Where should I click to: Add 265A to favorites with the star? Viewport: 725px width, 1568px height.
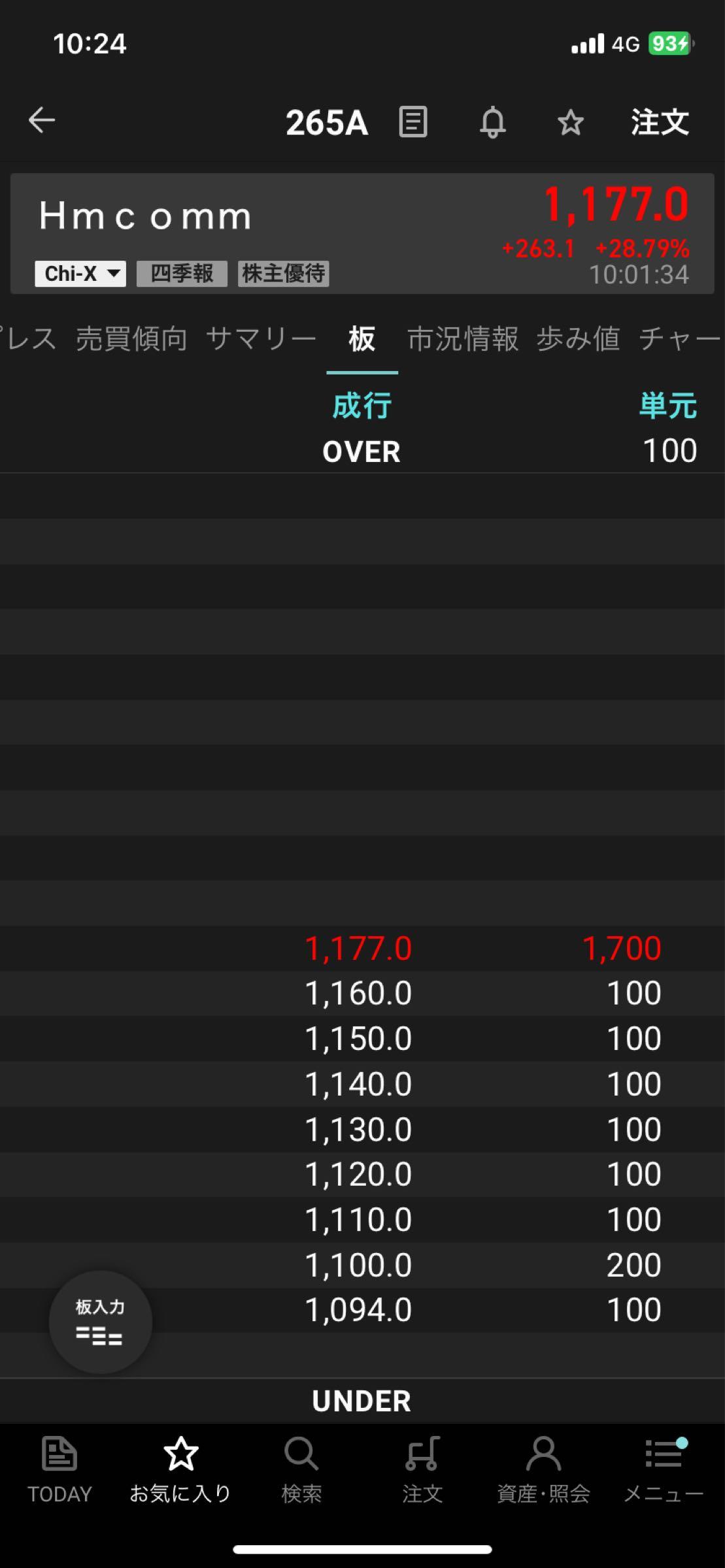(570, 122)
